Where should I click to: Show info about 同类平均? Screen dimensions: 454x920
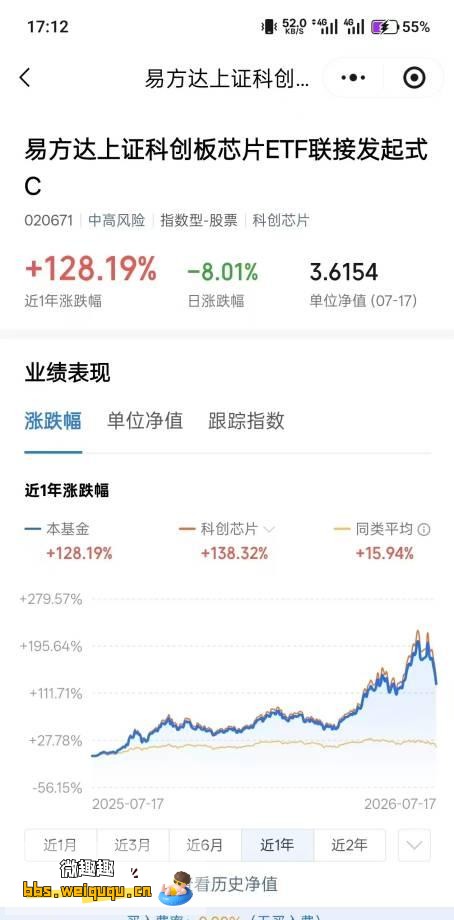pos(423,530)
